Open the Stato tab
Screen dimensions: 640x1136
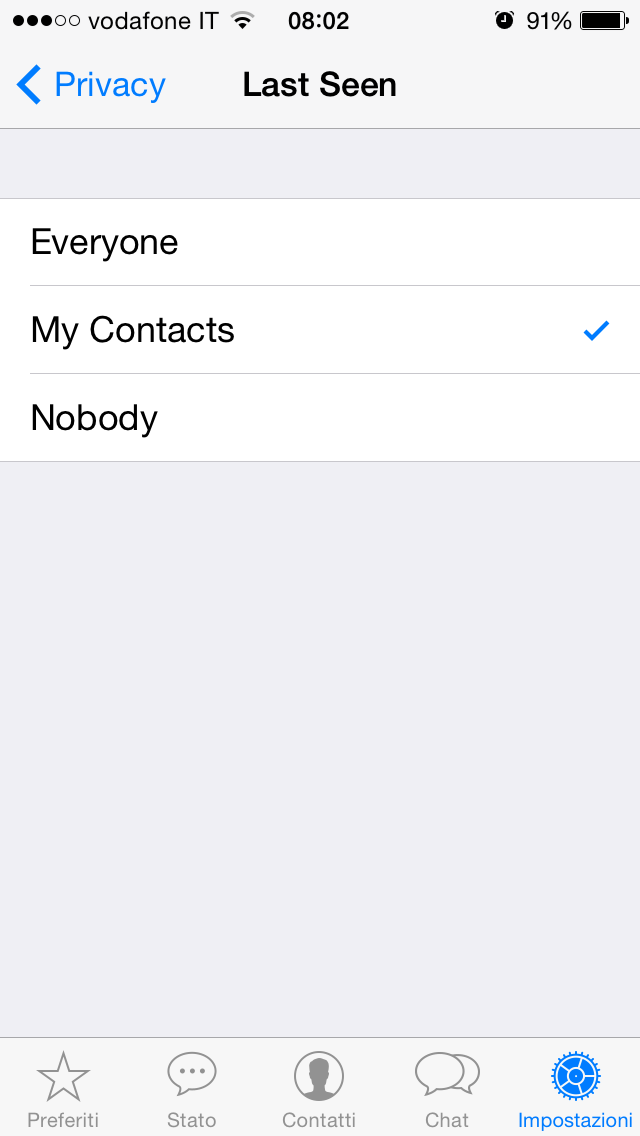191,1088
